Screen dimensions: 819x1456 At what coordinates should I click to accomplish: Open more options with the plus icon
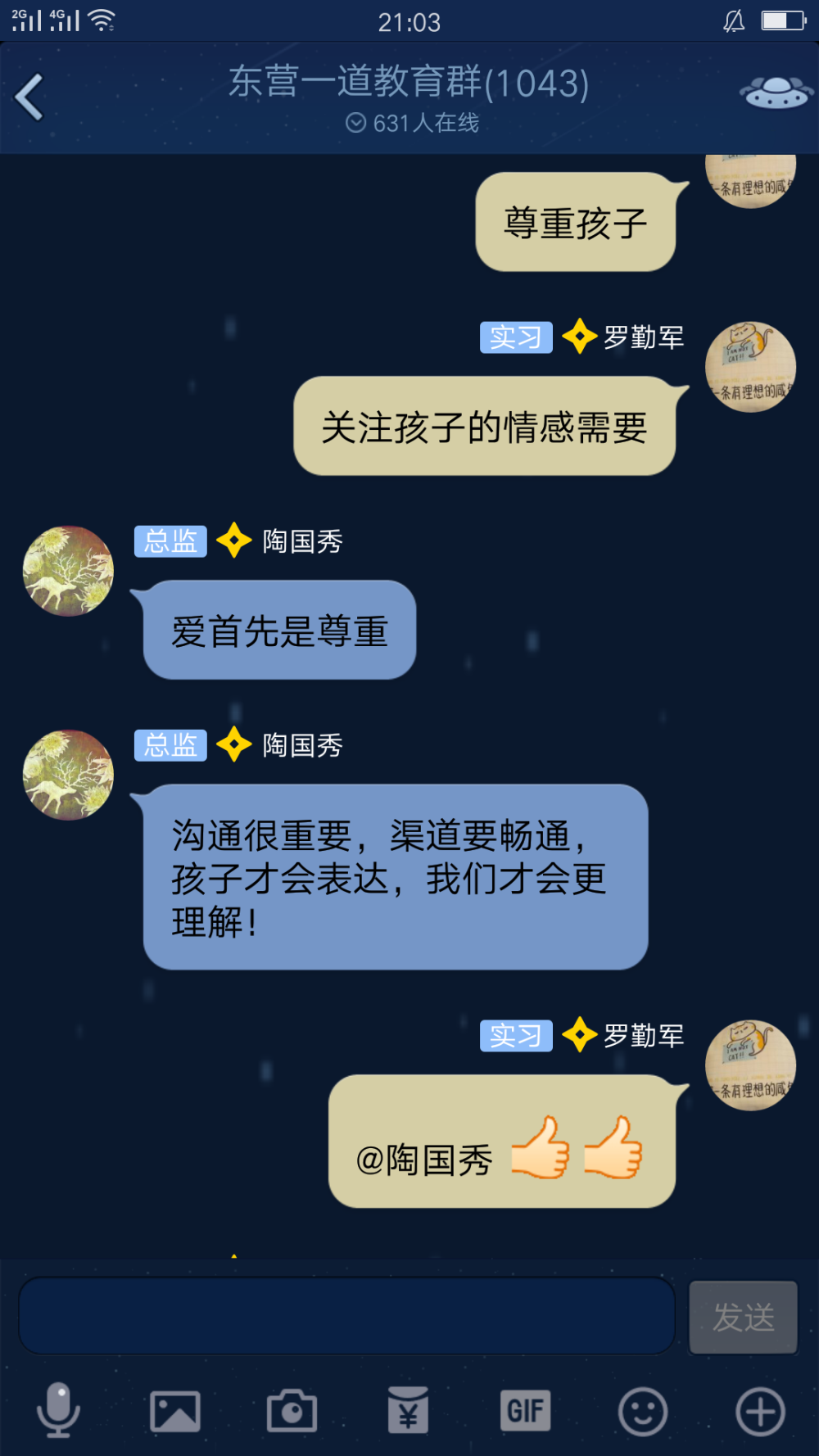point(760,1411)
